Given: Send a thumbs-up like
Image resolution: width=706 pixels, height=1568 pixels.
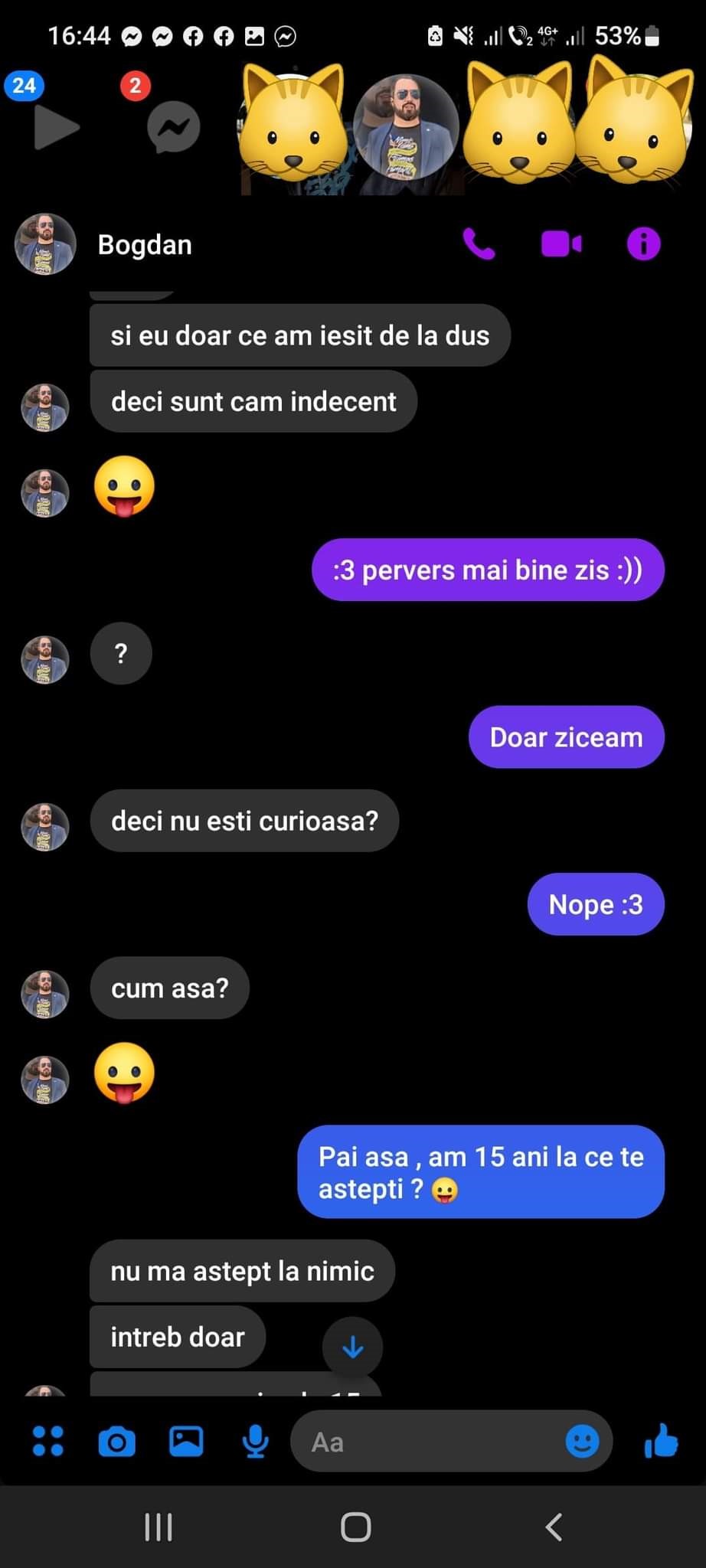Looking at the screenshot, I should [x=660, y=1442].
